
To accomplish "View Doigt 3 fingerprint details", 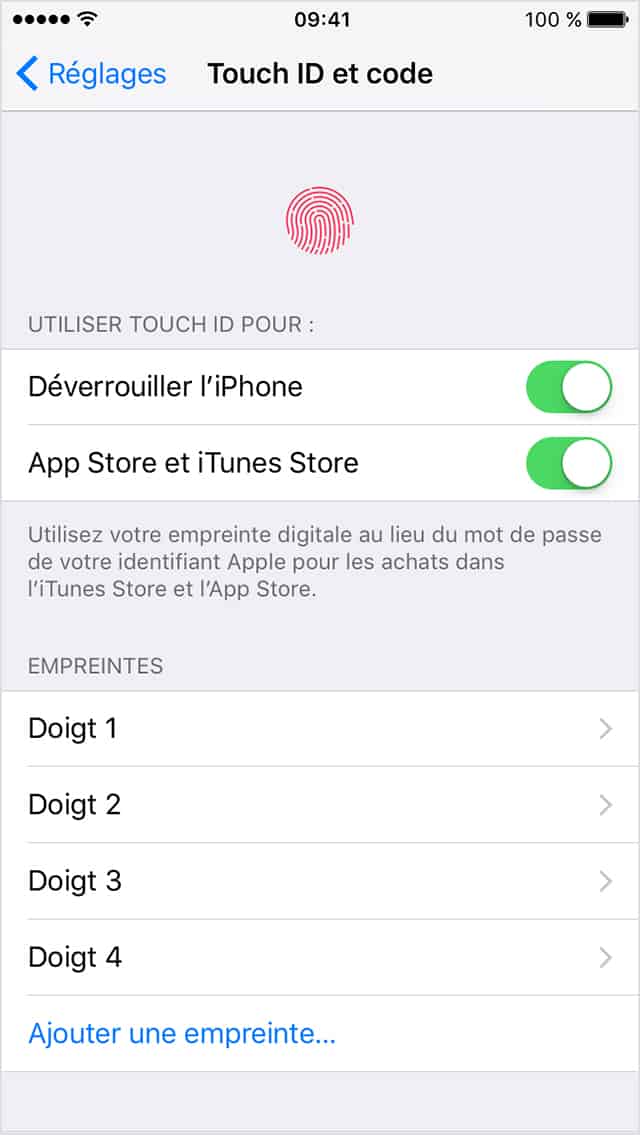I will click(320, 881).
